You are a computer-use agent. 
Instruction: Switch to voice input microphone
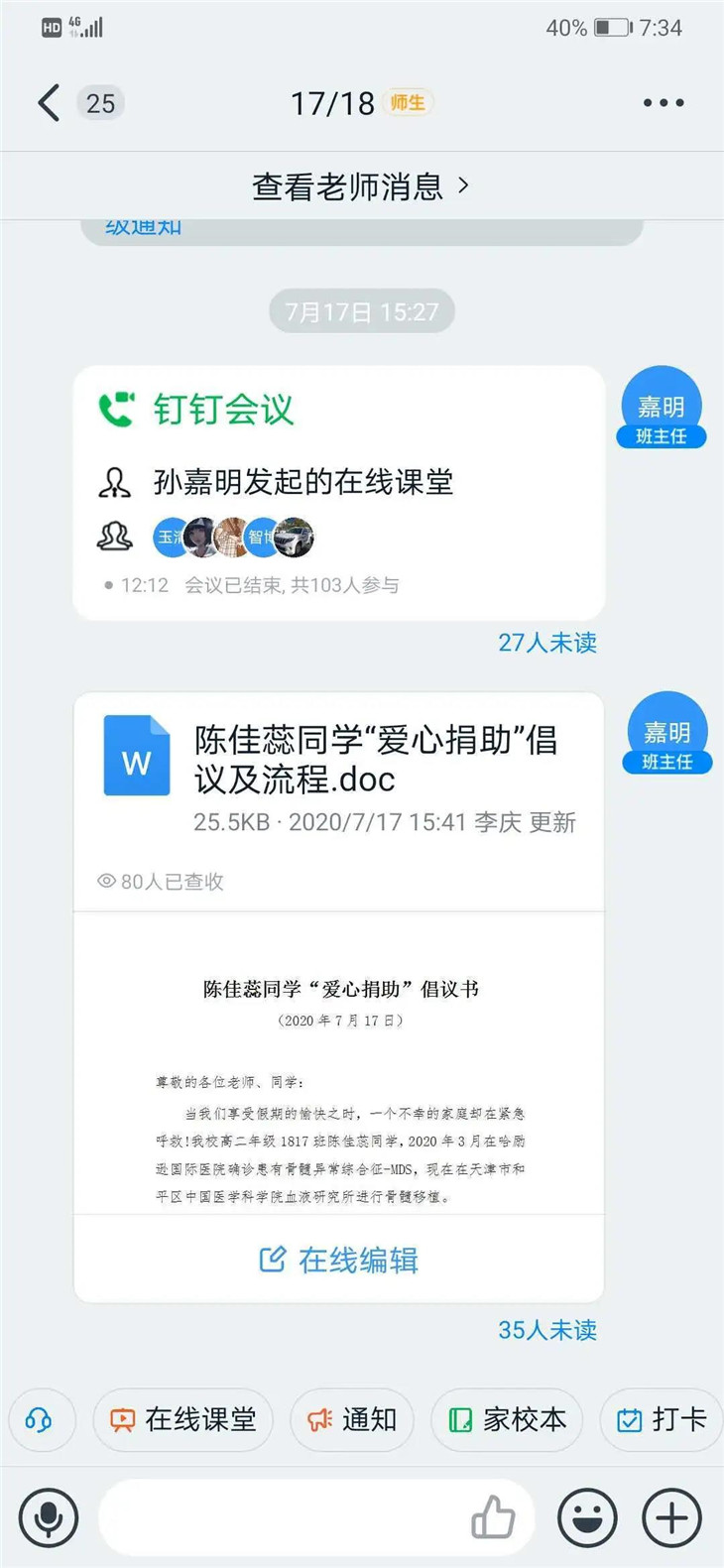[x=48, y=1517]
